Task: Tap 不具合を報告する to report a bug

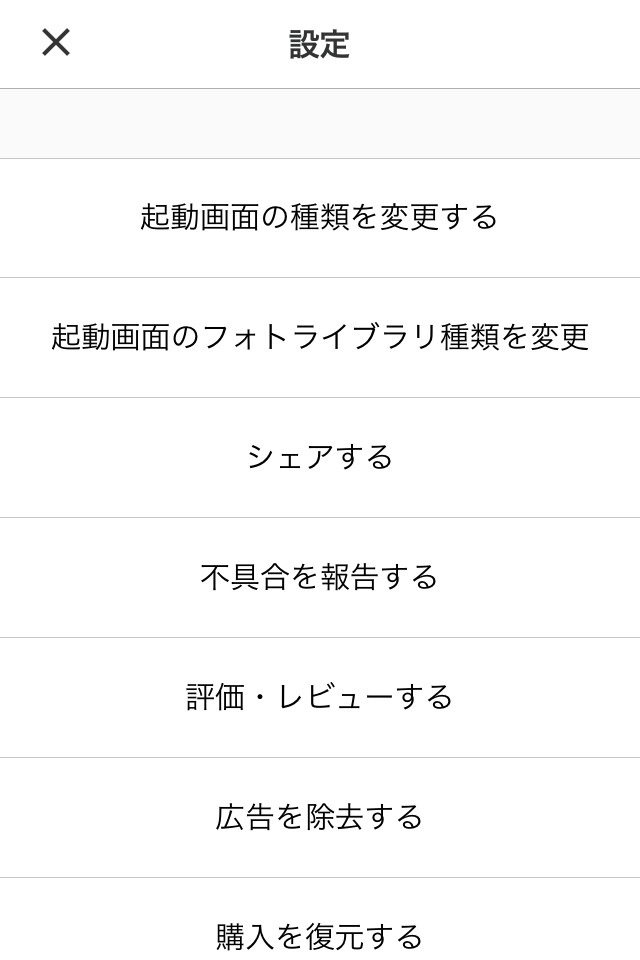Action: [320, 577]
